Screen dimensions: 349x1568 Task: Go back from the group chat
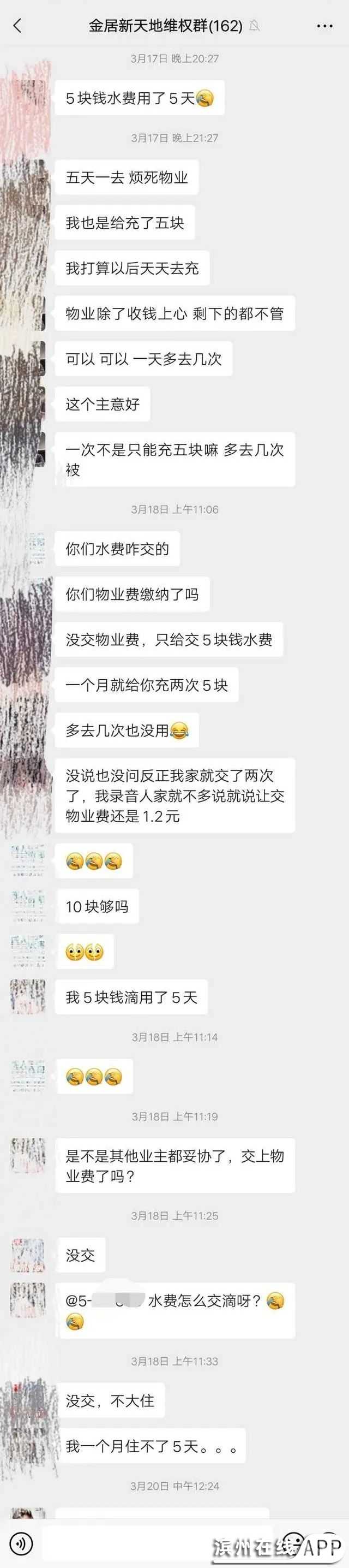coord(17,26)
